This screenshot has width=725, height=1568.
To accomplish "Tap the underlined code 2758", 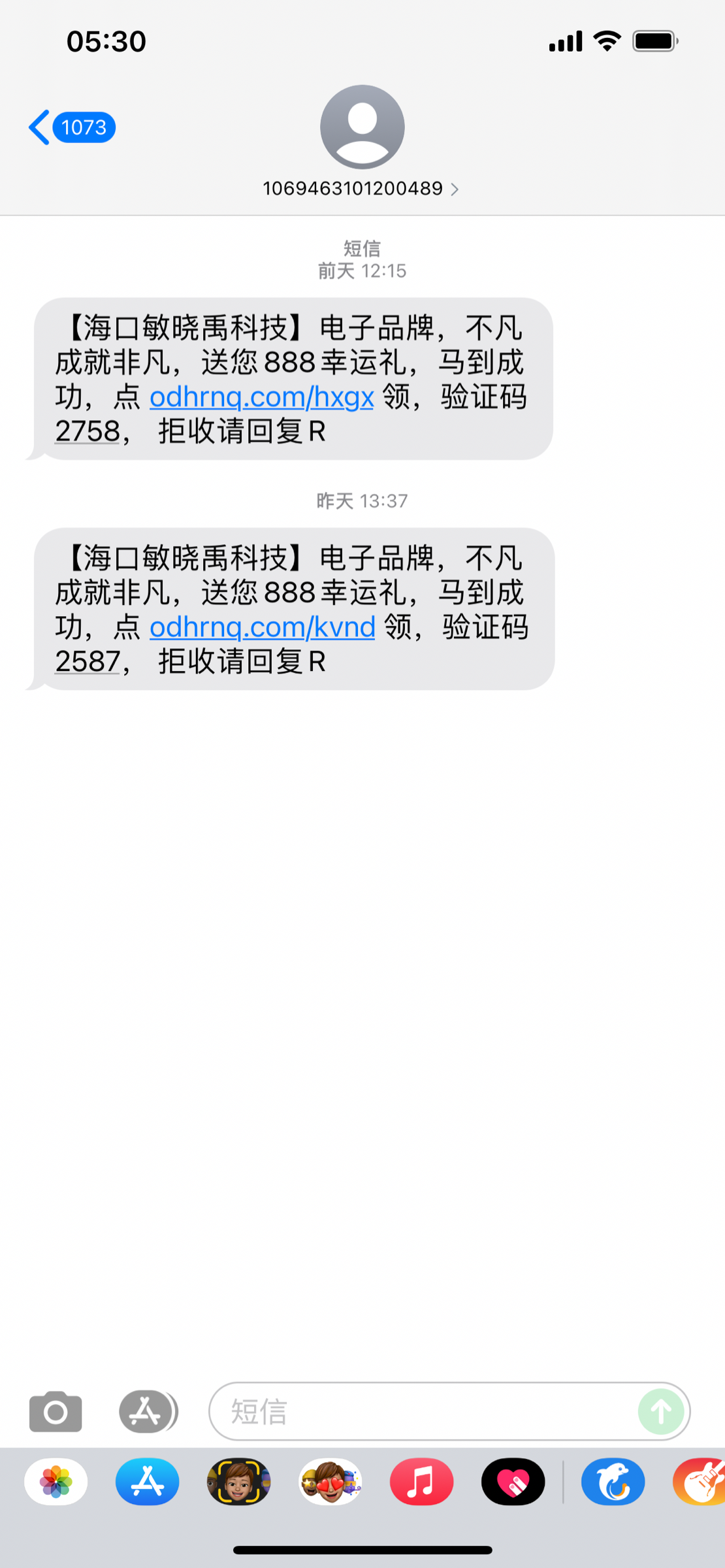I will (88, 432).
